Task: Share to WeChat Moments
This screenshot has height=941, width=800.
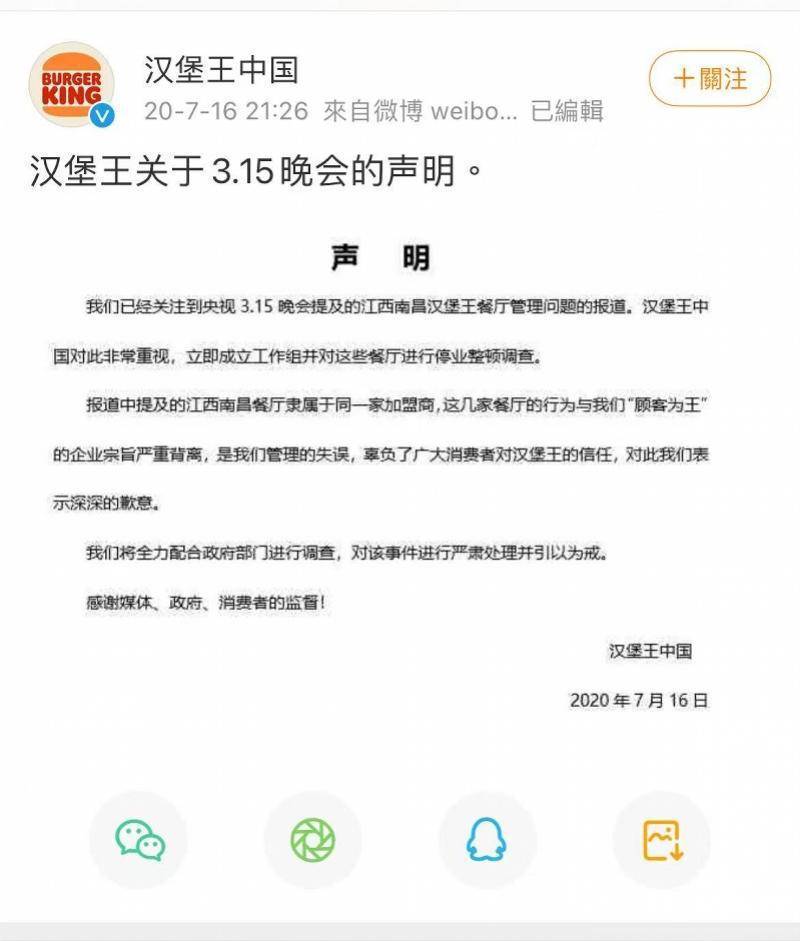Action: [x=312, y=840]
